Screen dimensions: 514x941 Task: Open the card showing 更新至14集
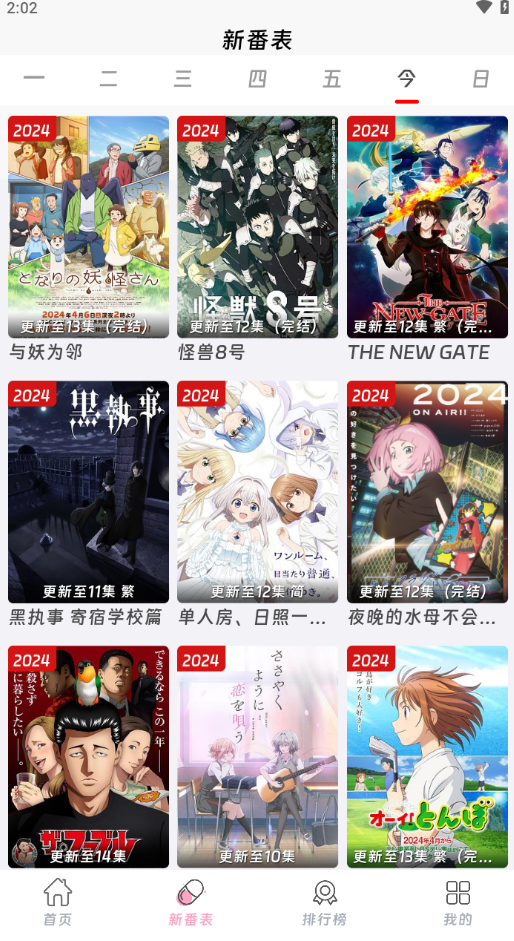tap(88, 757)
